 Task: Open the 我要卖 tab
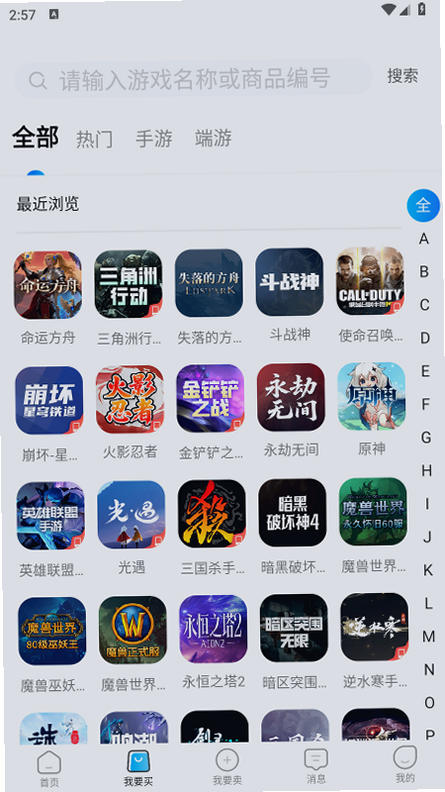point(227,768)
